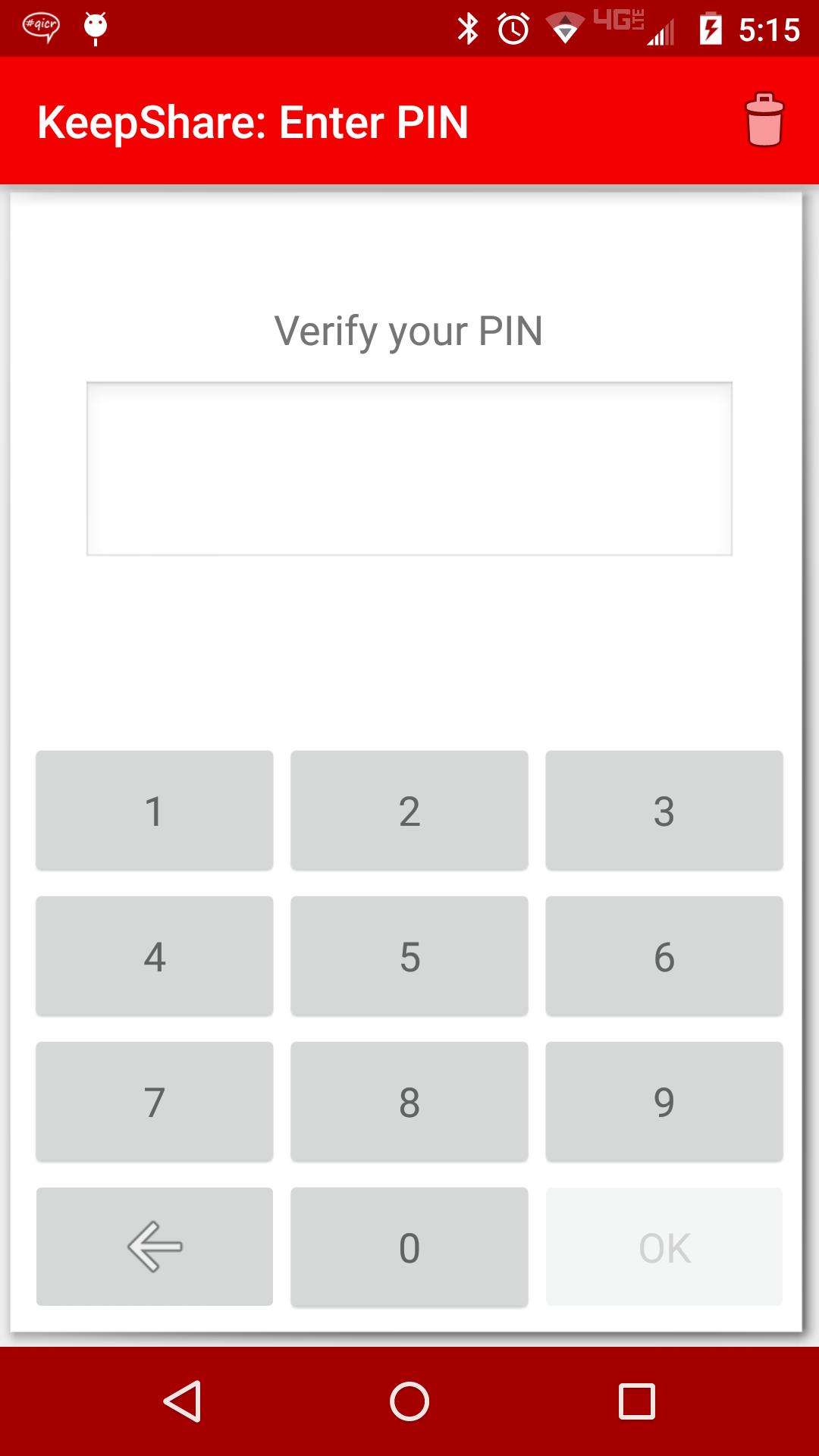The width and height of the screenshot is (819, 1456).
Task: Select the Wi-Fi status icon
Action: tap(564, 29)
